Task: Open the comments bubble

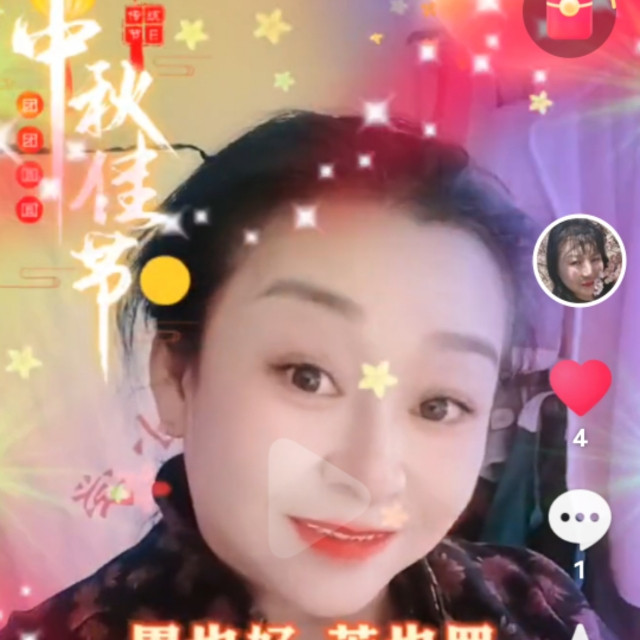Action: [x=579, y=519]
